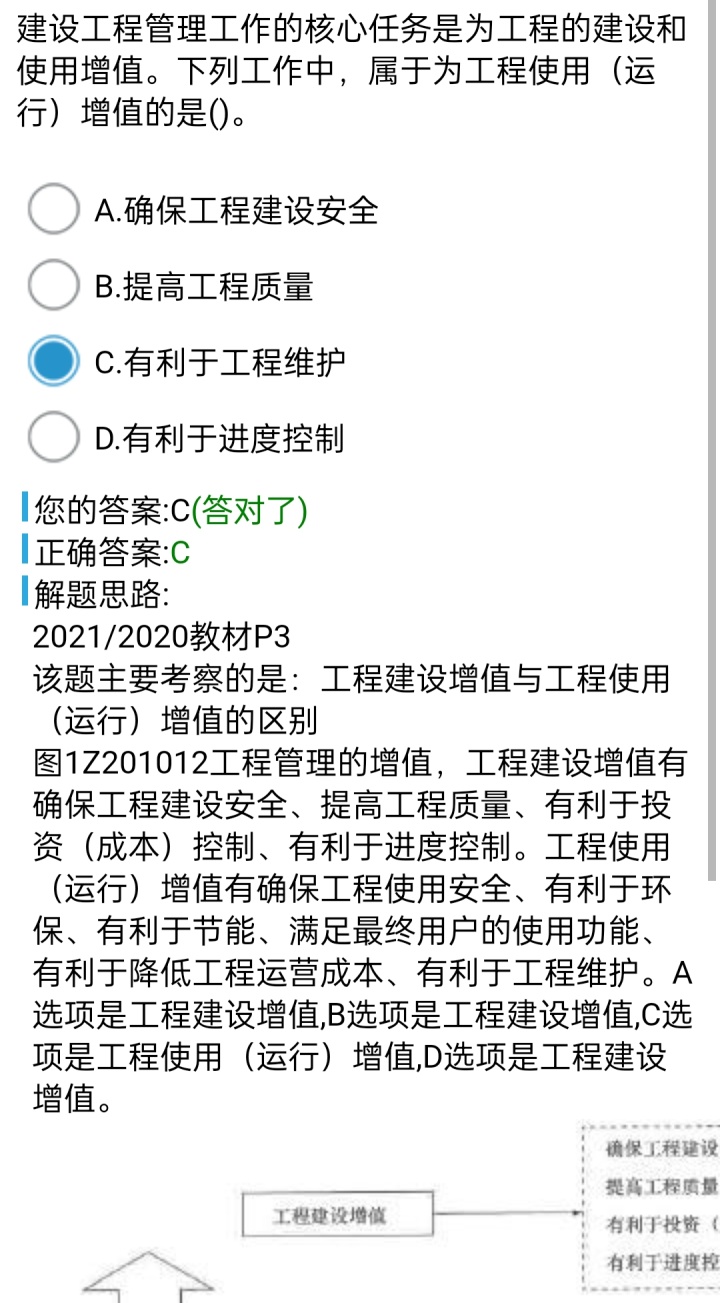Select radio button for option A 确保工程建设安全

pos(52,209)
